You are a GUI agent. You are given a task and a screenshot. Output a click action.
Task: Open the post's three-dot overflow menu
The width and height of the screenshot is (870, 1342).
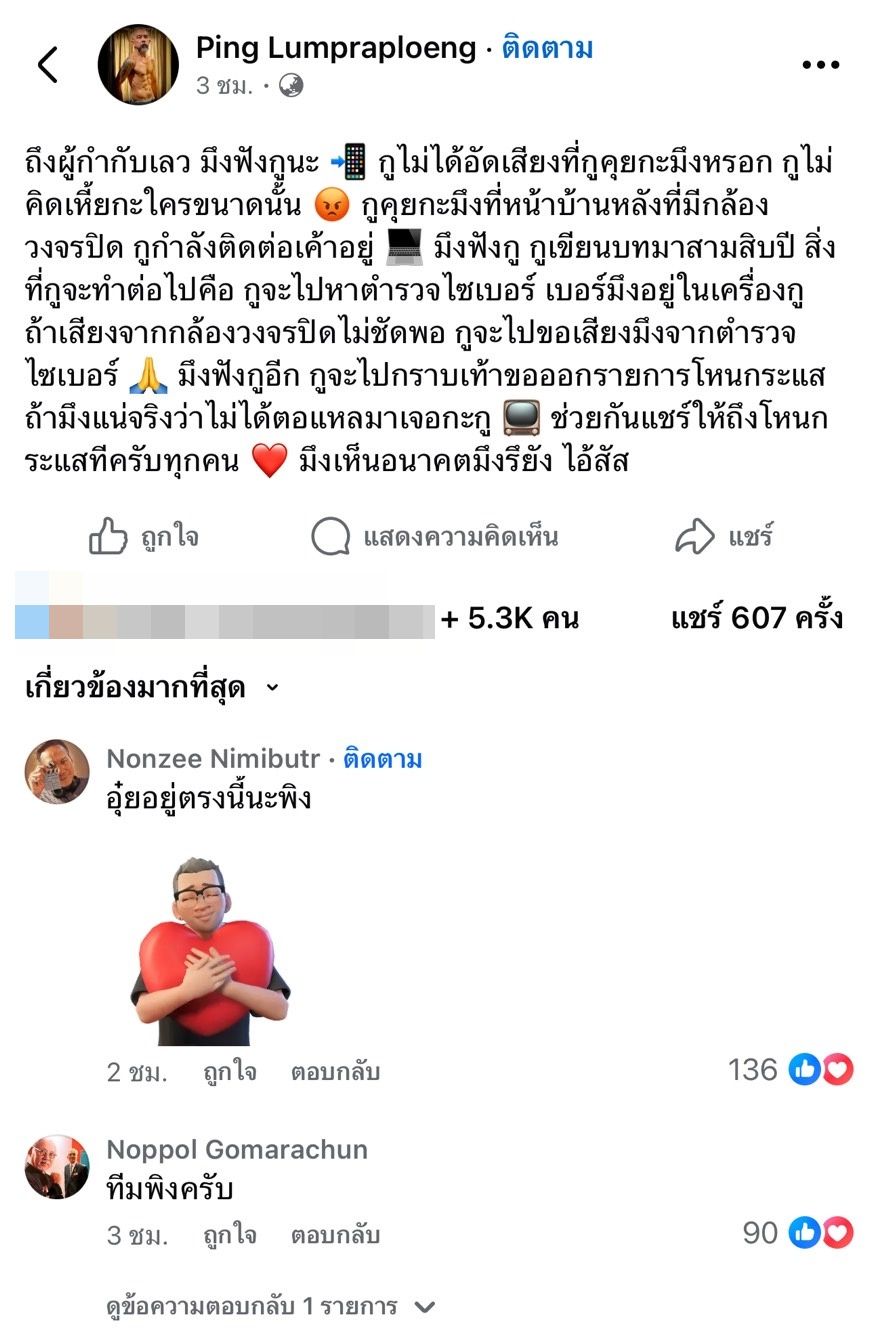[x=820, y=65]
